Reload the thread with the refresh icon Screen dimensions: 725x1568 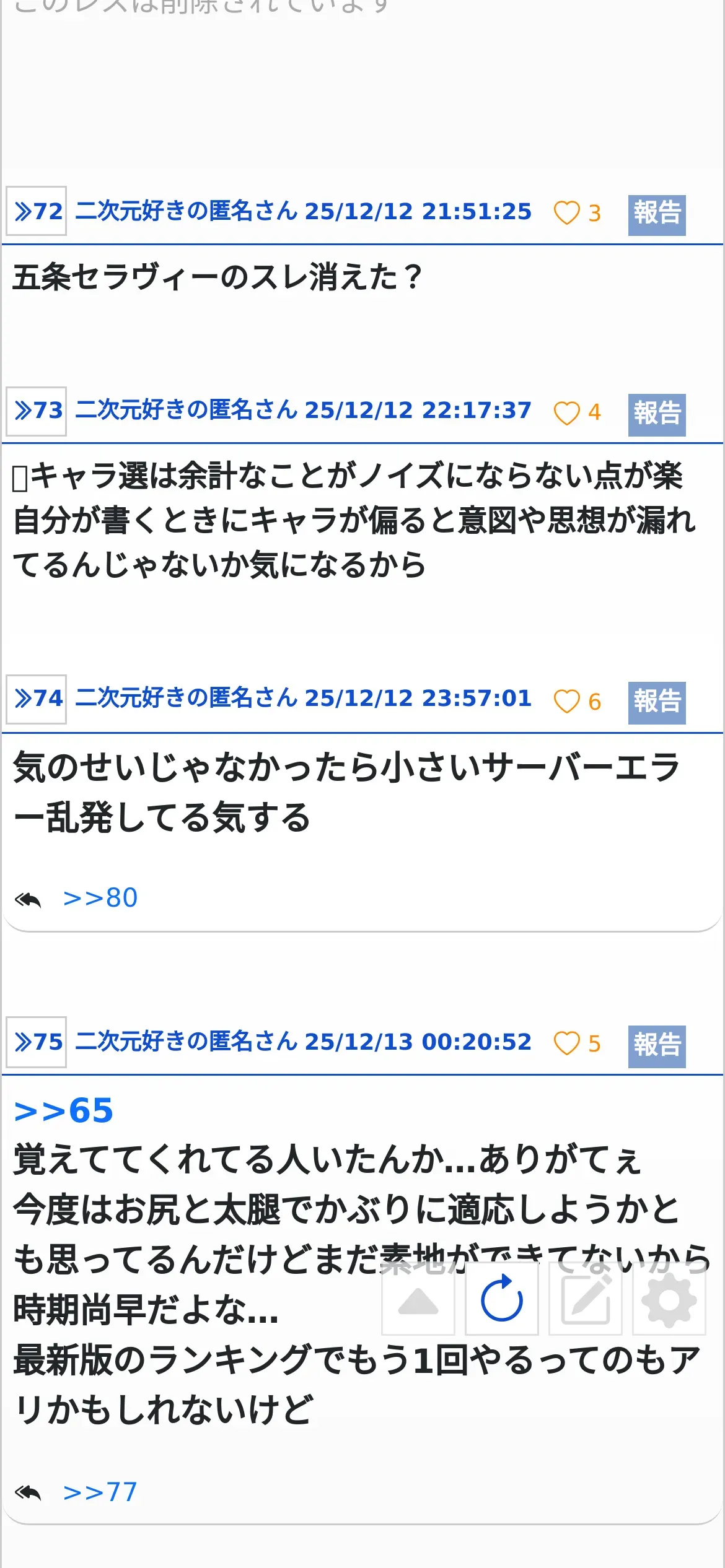tap(502, 1300)
